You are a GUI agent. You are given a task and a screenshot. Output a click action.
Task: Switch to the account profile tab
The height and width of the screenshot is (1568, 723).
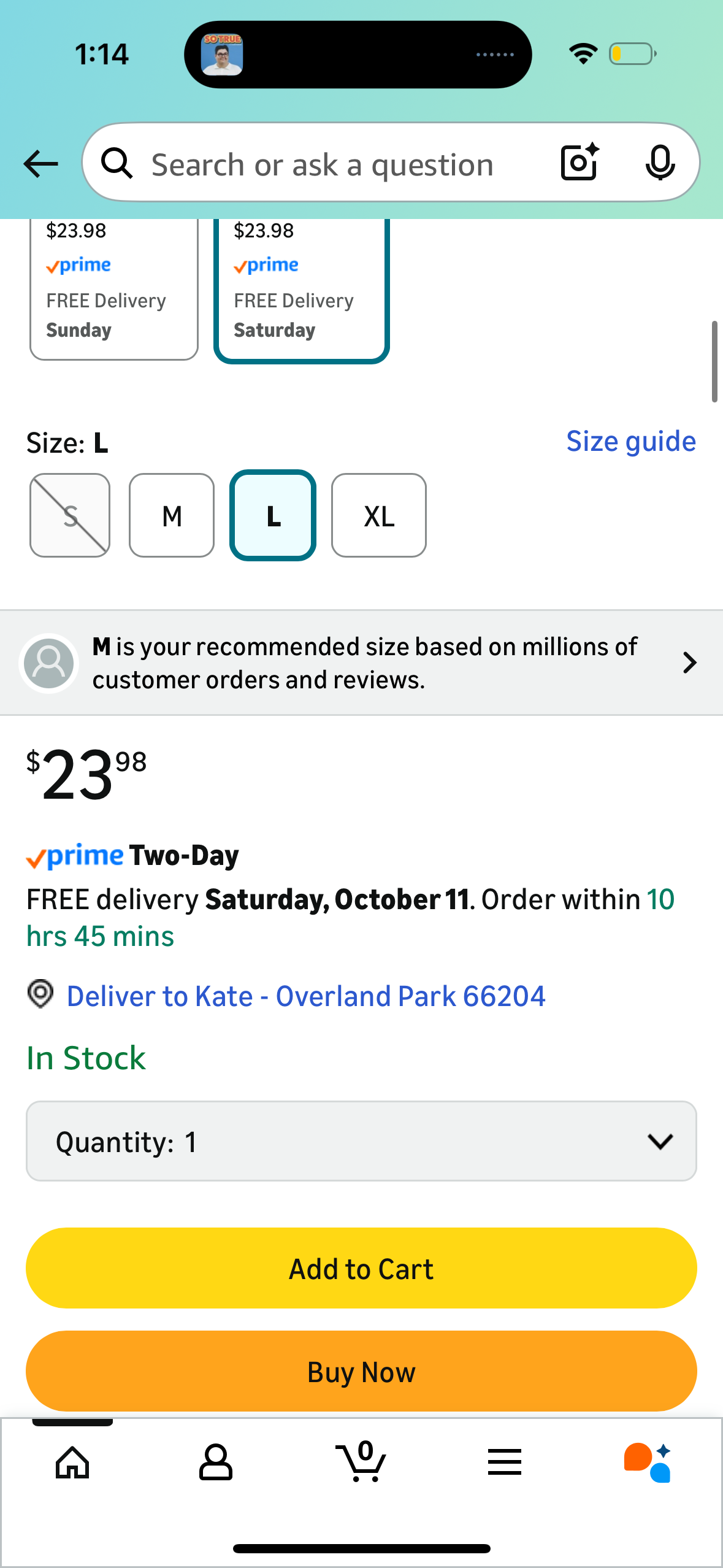[x=215, y=1462]
